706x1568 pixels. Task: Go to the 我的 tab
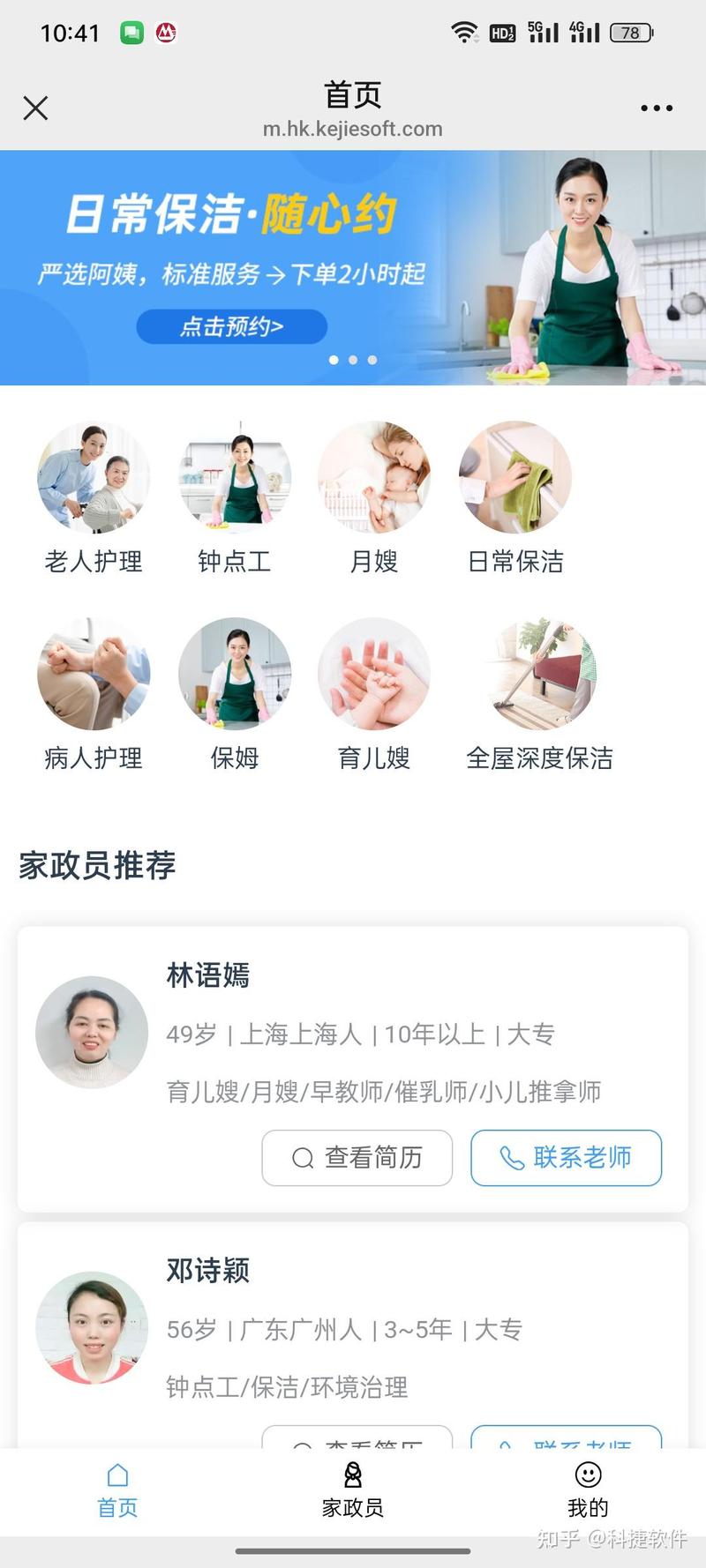click(x=588, y=1491)
